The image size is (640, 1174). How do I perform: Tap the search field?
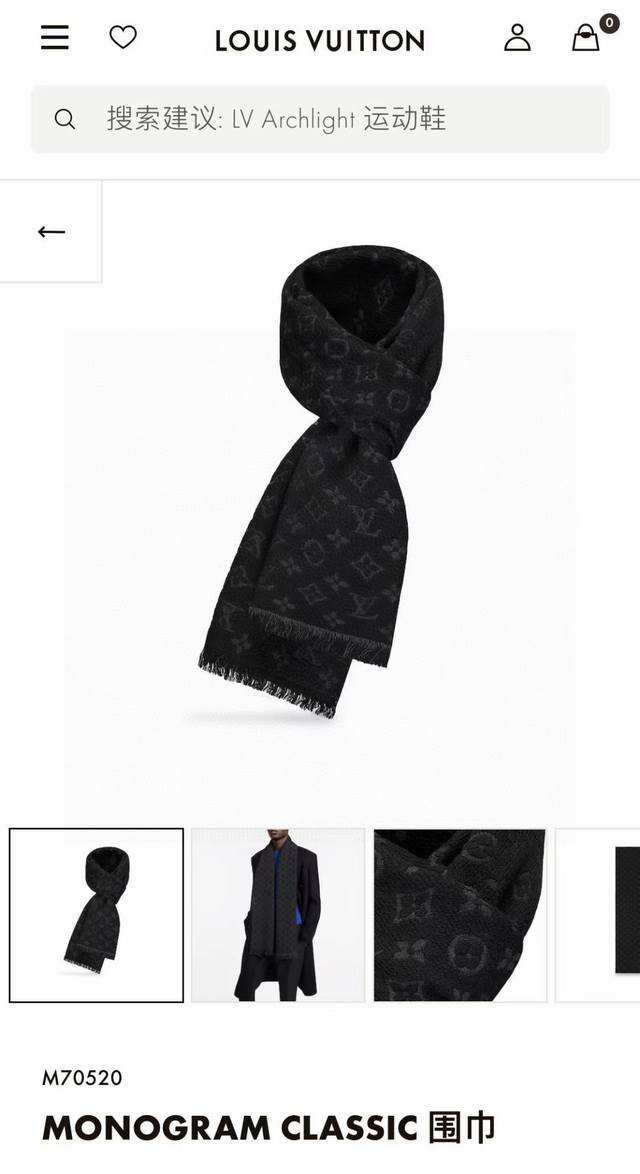click(x=320, y=119)
